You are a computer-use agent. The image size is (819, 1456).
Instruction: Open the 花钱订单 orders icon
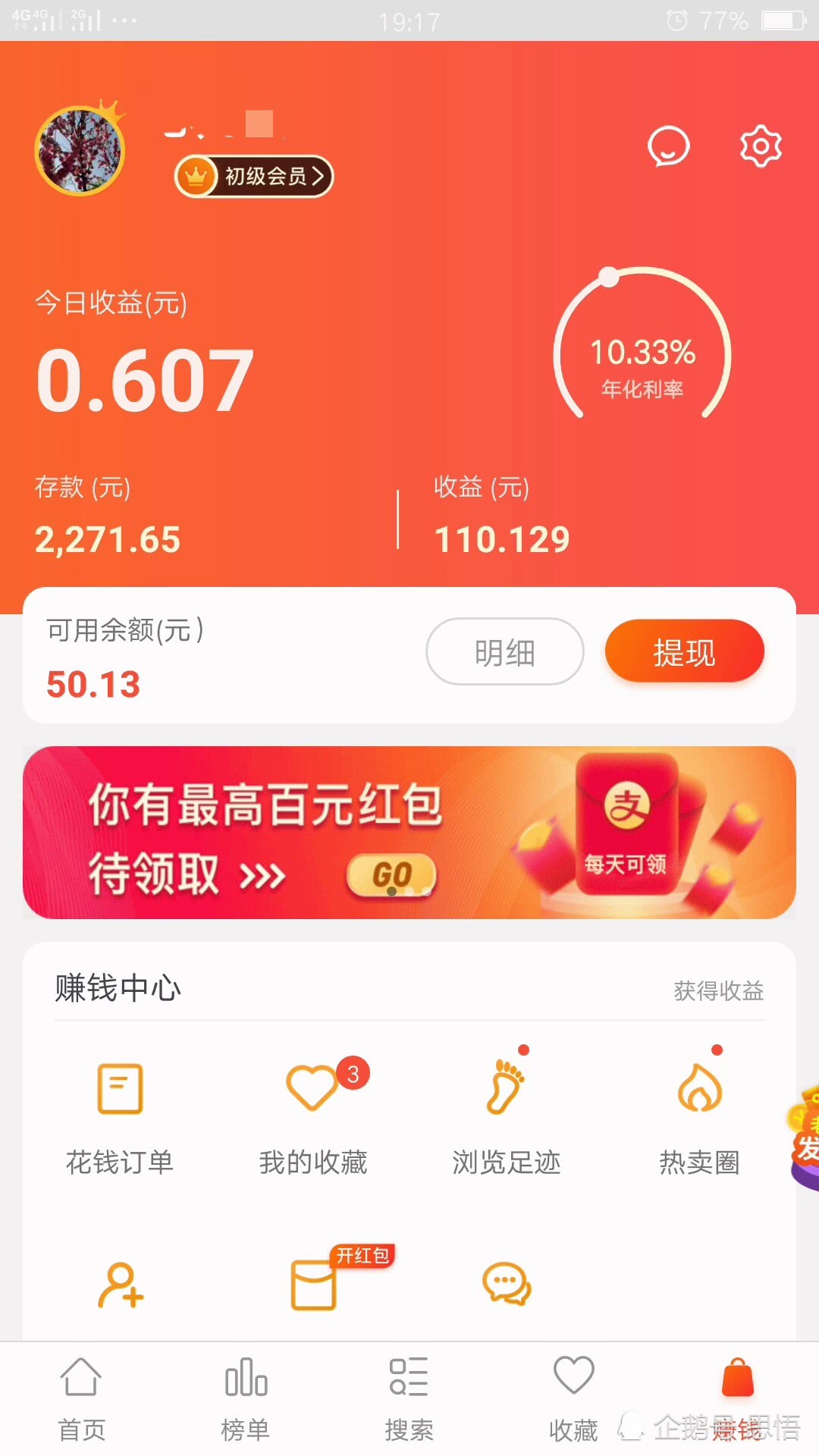coord(120,1088)
